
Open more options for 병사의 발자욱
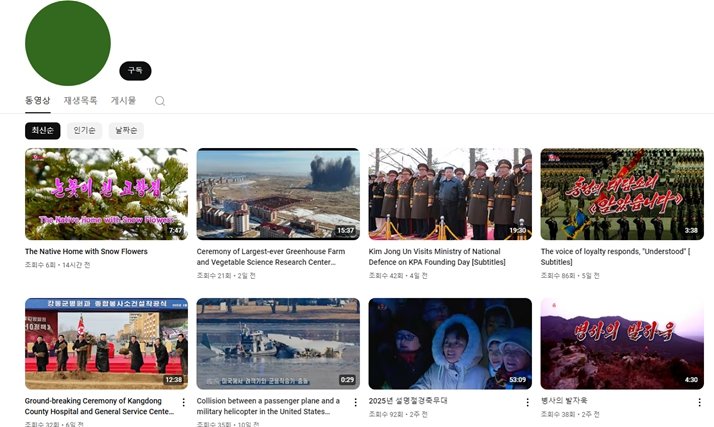699,402
